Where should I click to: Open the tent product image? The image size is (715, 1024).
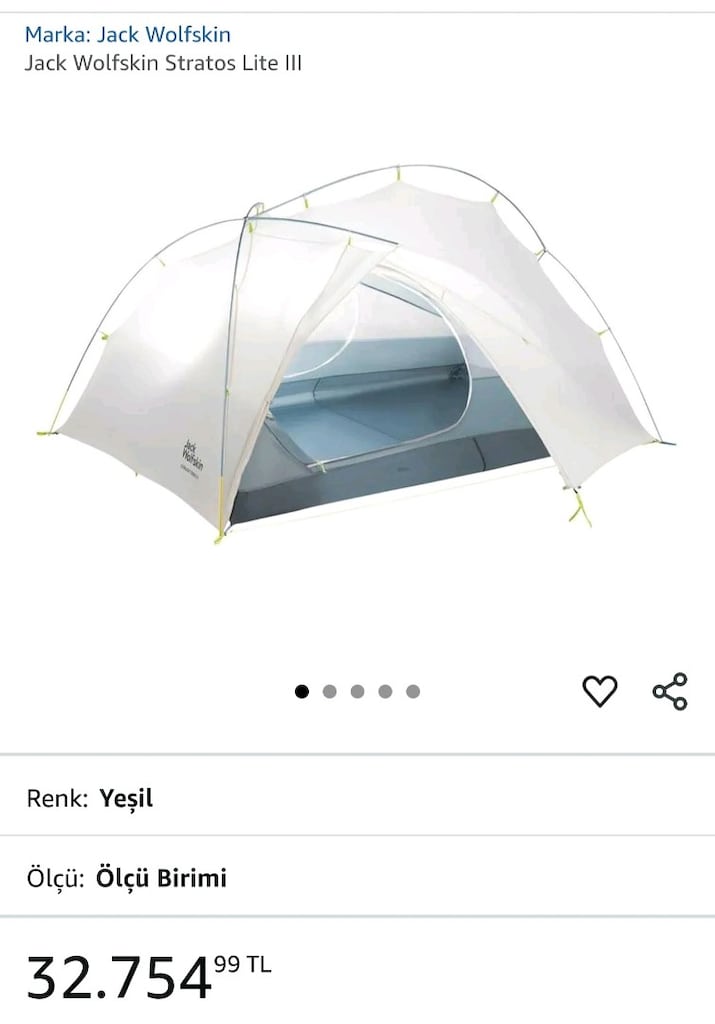[356, 355]
